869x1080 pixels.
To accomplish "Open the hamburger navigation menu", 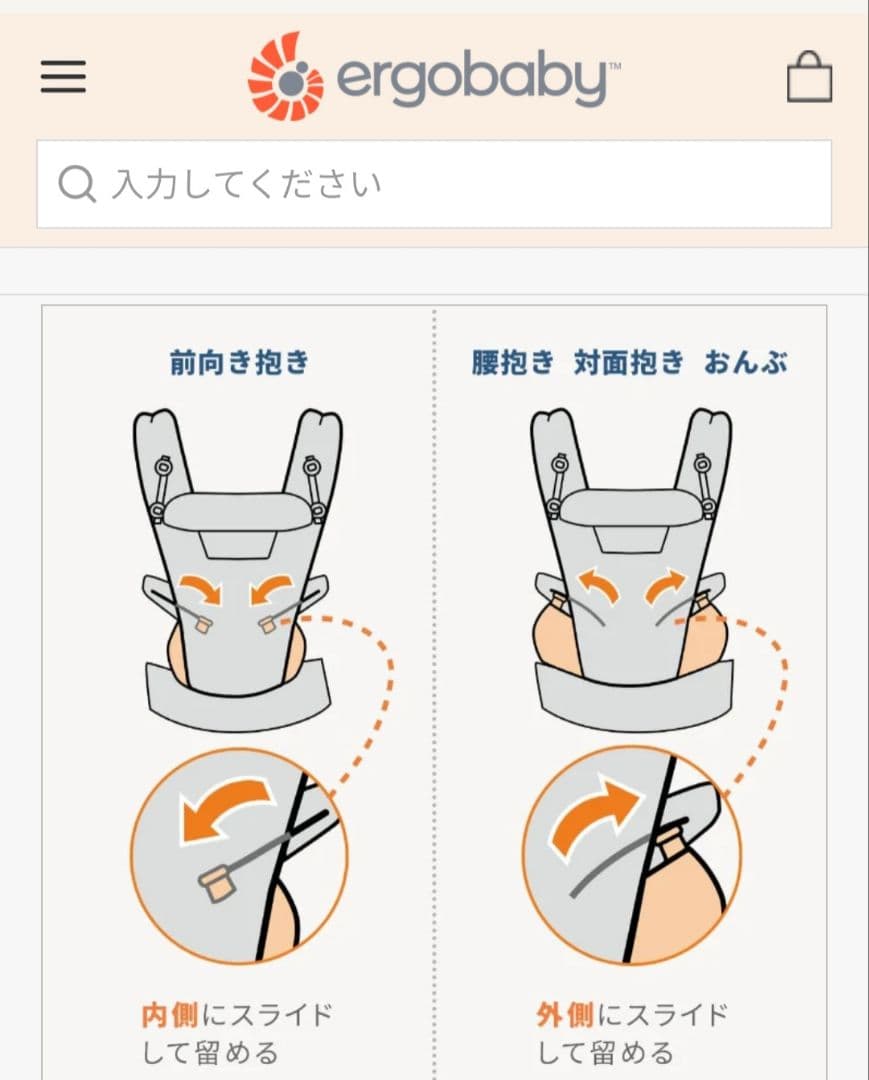I will point(63,77).
